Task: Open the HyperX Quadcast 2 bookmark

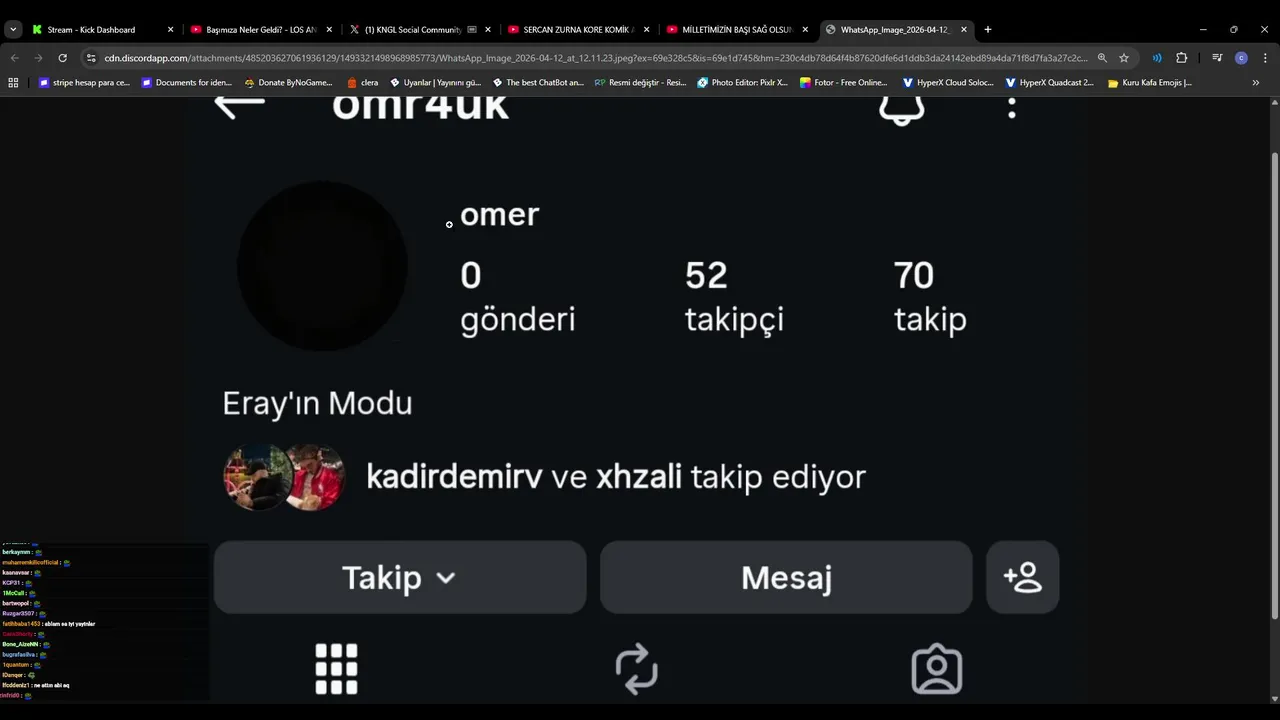Action: [x=1050, y=83]
